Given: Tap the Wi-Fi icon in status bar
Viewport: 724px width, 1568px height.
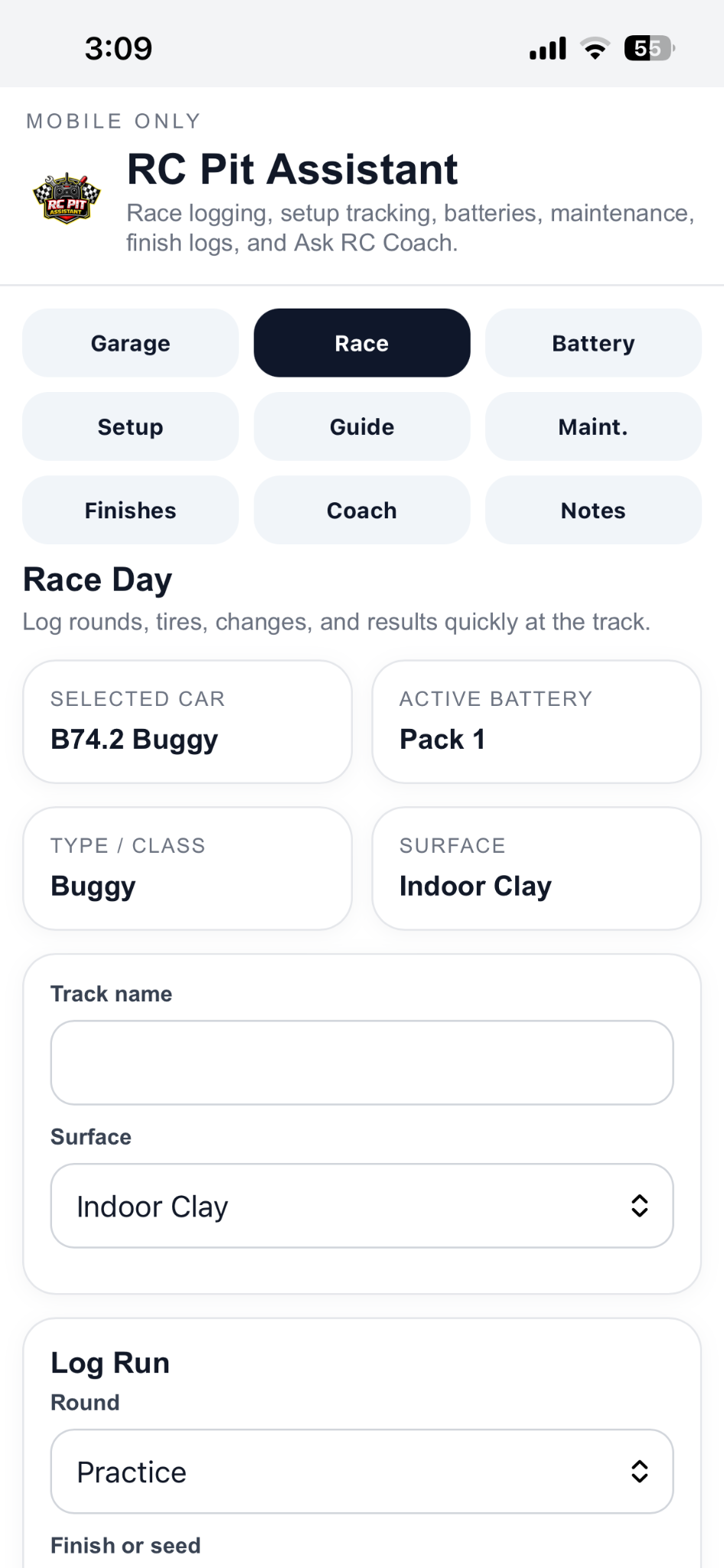Looking at the screenshot, I should (x=595, y=47).
